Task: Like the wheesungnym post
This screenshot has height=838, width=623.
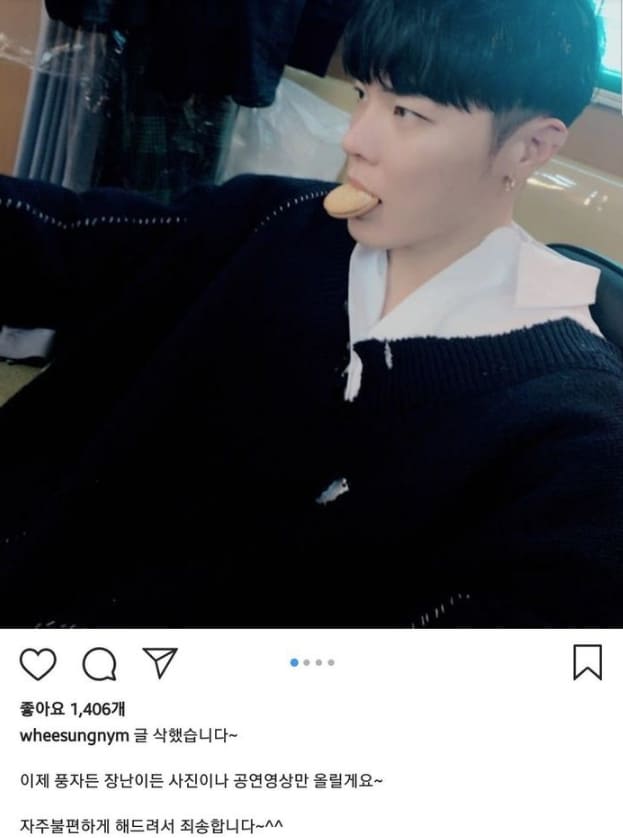Action: click(x=38, y=663)
